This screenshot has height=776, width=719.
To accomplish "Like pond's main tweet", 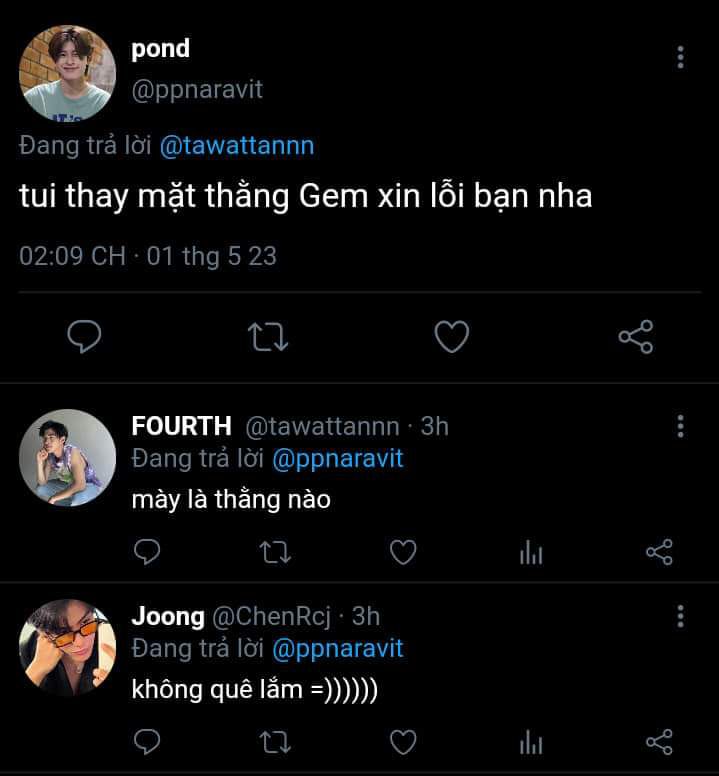I will click(x=452, y=337).
